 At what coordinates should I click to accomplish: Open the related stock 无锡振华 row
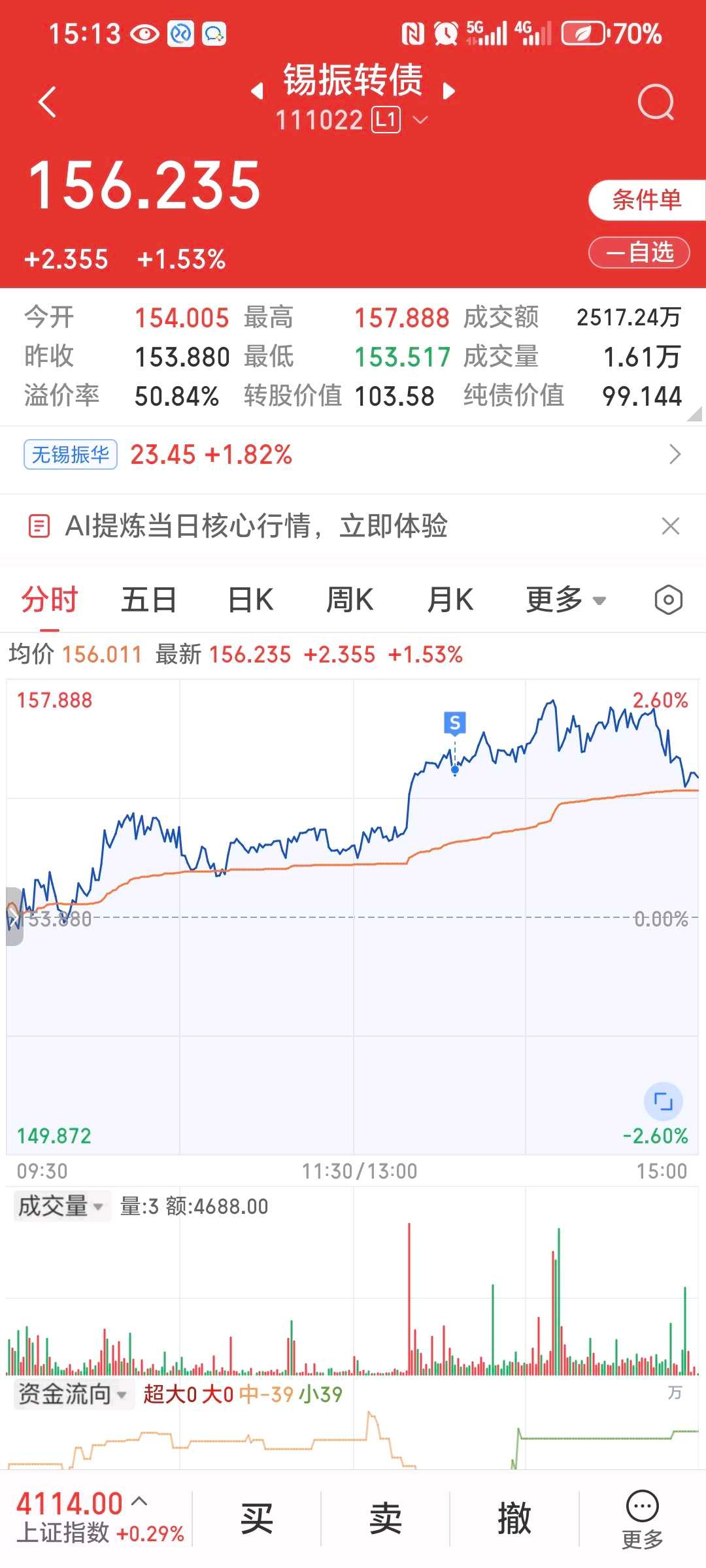point(353,455)
